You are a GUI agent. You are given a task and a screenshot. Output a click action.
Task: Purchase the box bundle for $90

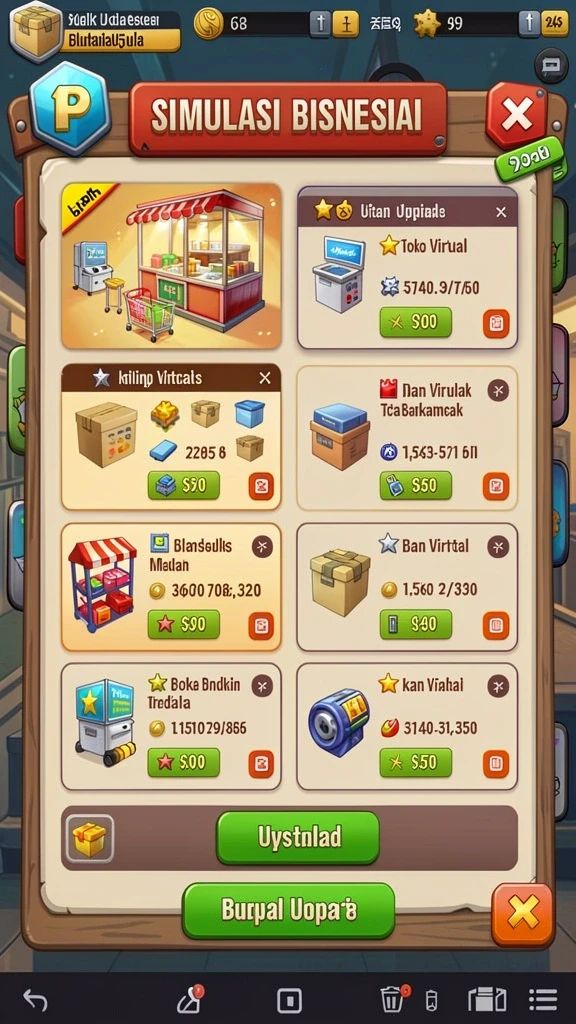click(184, 485)
